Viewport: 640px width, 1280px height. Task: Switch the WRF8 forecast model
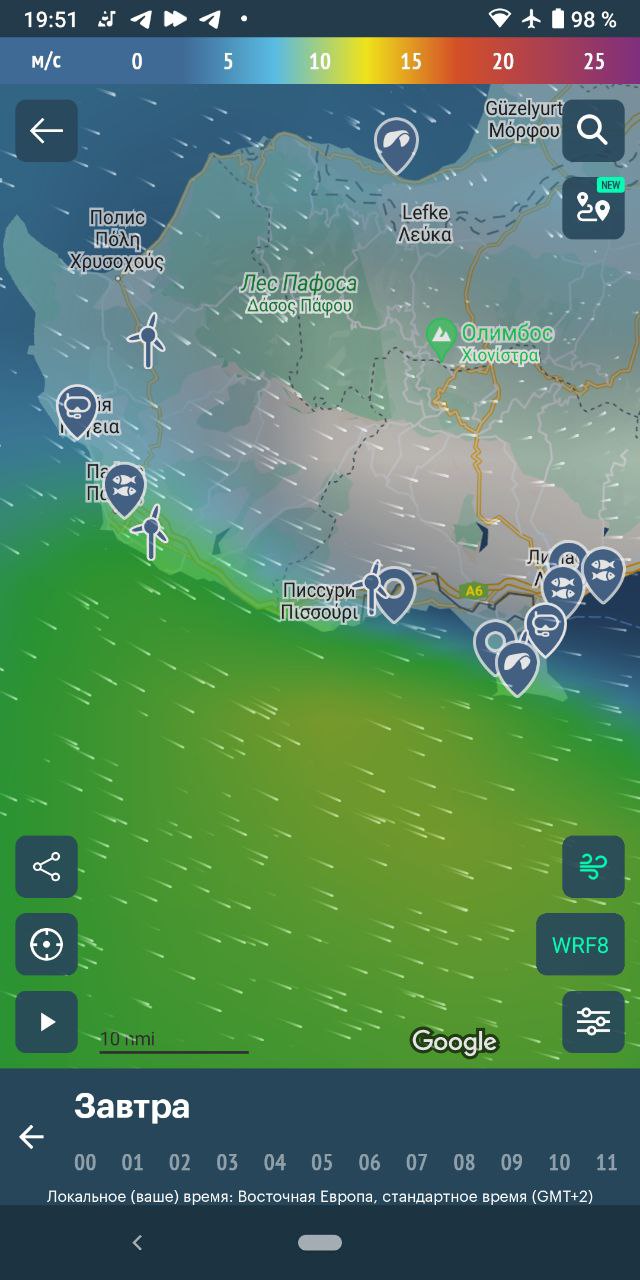click(580, 944)
